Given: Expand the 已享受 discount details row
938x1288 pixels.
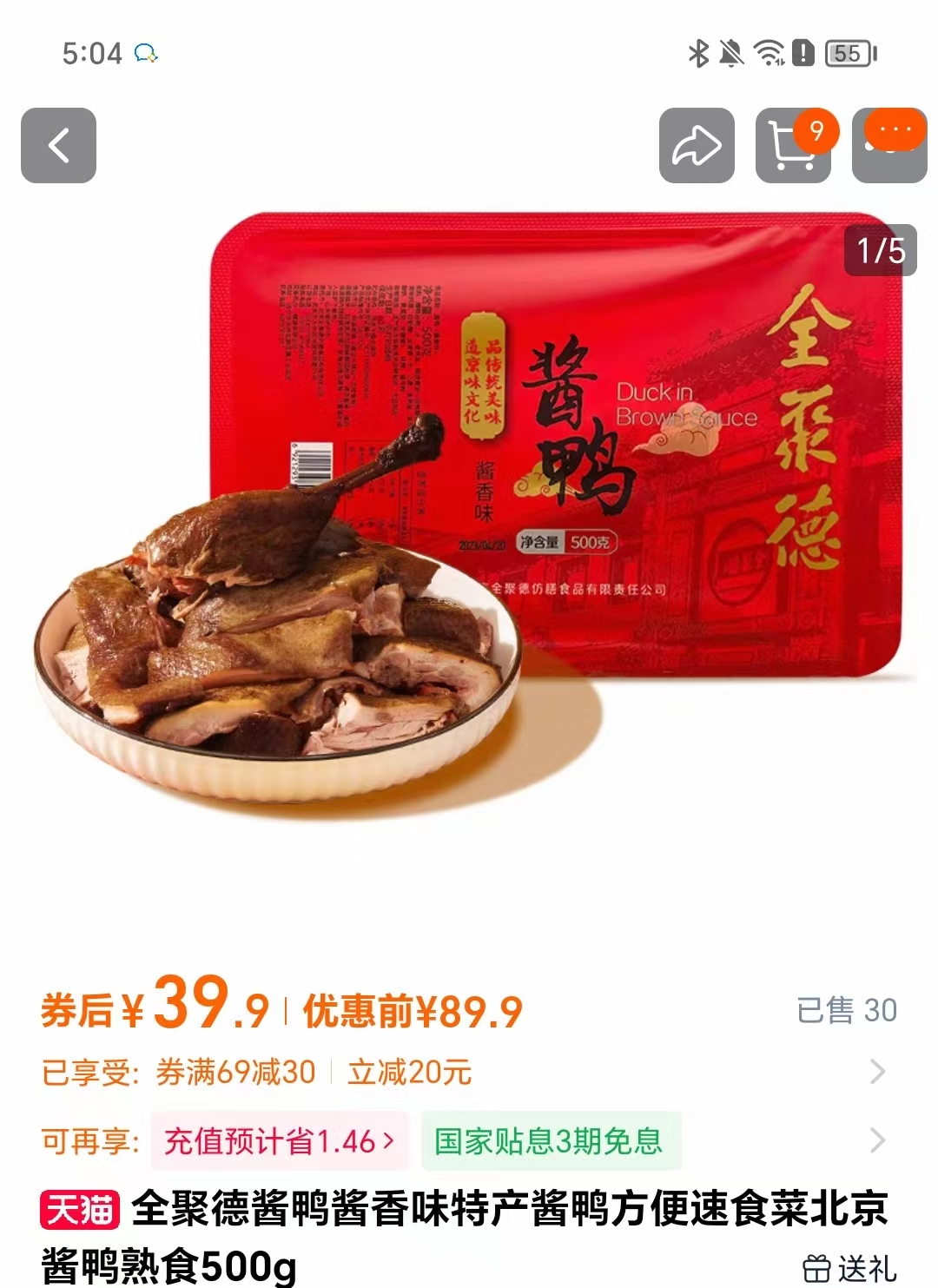Looking at the screenshot, I should click(877, 1073).
